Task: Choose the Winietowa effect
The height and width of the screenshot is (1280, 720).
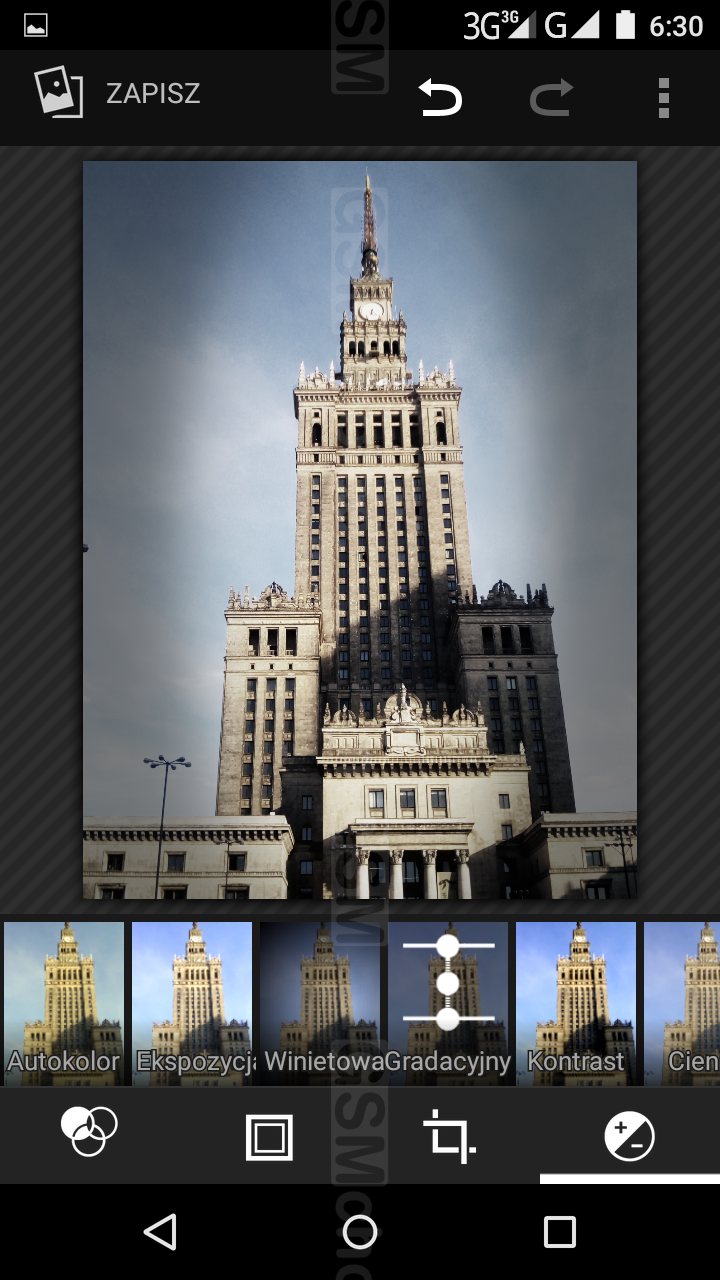Action: [320, 1003]
